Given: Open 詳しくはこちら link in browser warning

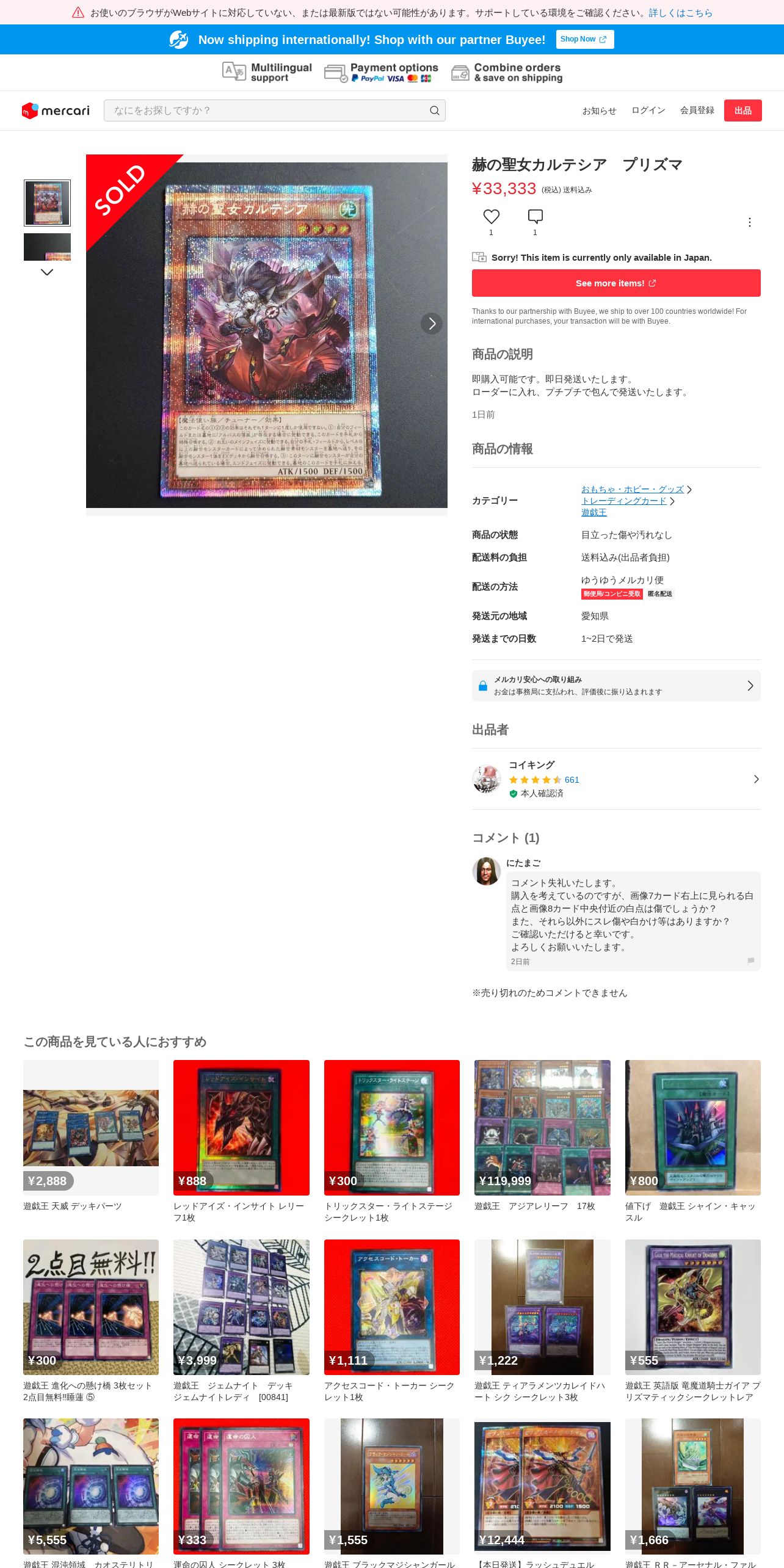Looking at the screenshot, I should [680, 13].
